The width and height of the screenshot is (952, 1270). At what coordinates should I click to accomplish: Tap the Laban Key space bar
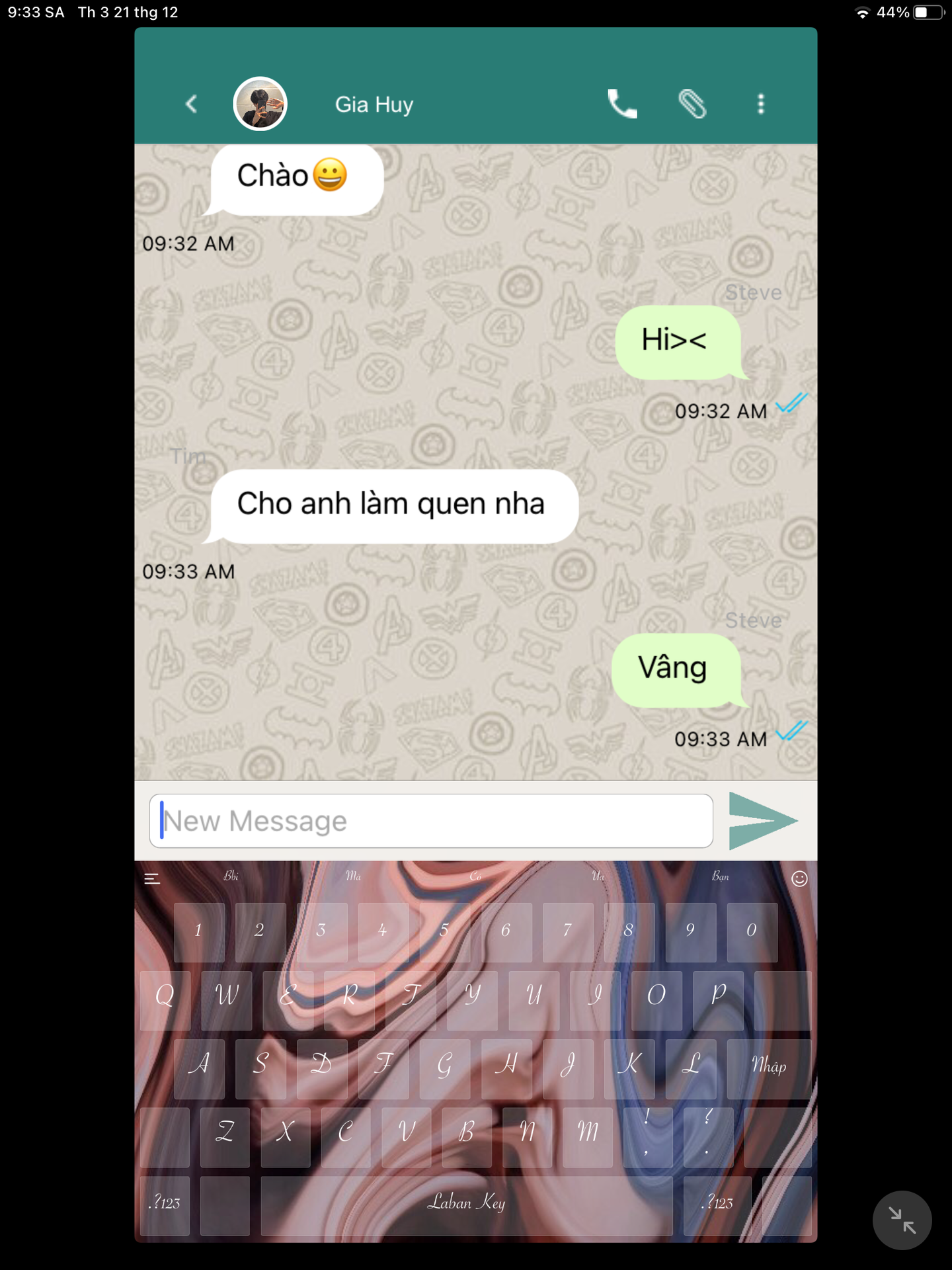466,1204
